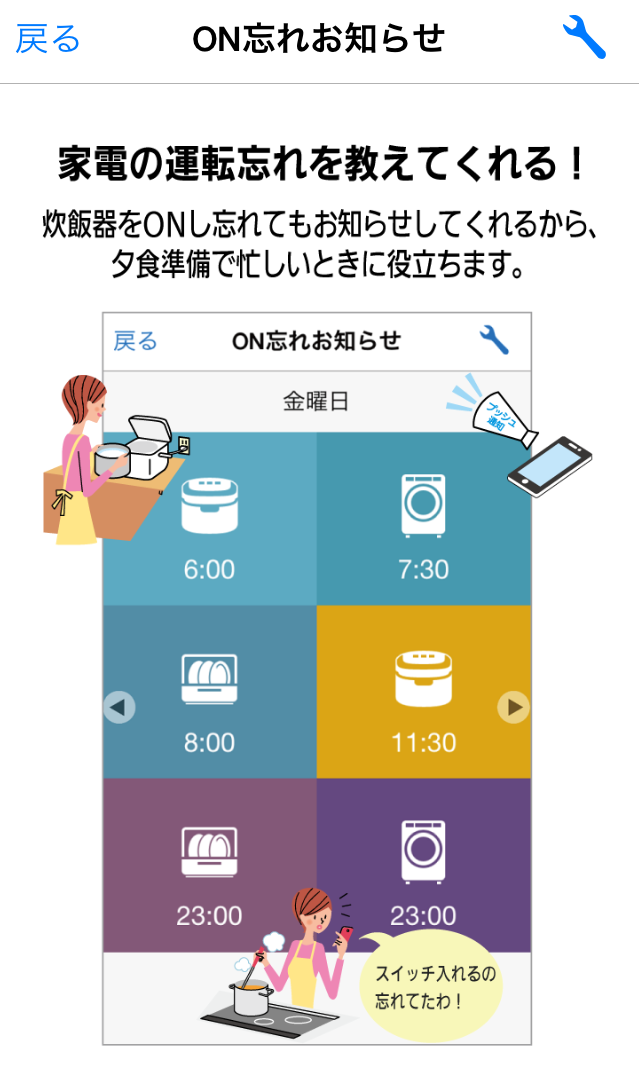
Task: Open settings with the wrench icon
Action: coord(584,38)
